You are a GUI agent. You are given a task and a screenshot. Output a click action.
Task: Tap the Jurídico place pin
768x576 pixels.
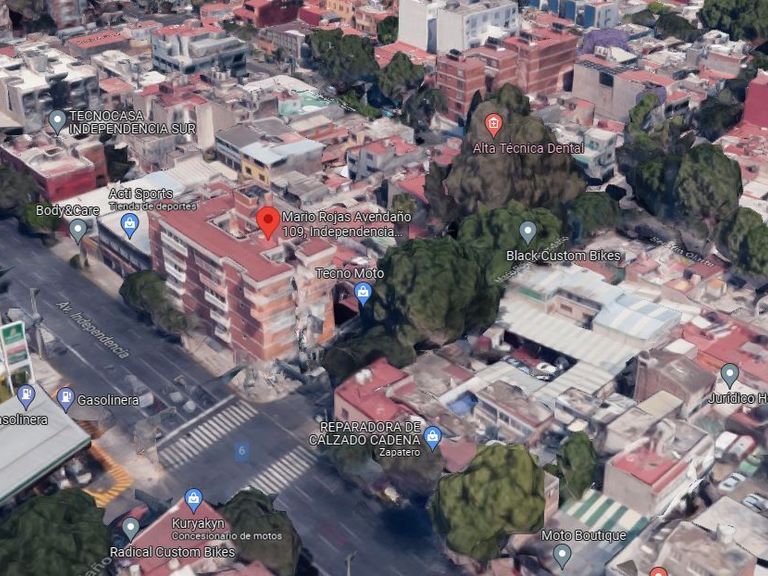point(730,375)
